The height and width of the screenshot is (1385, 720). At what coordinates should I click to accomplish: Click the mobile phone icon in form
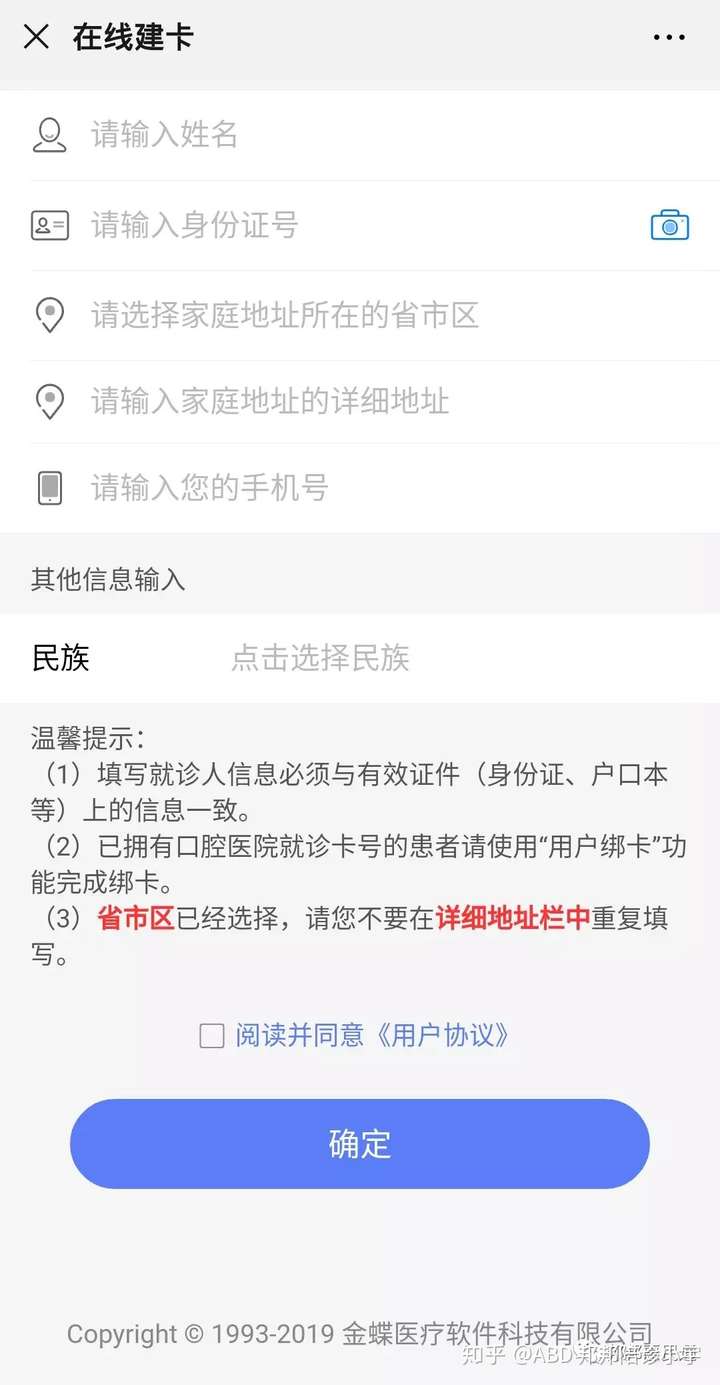pos(48,487)
